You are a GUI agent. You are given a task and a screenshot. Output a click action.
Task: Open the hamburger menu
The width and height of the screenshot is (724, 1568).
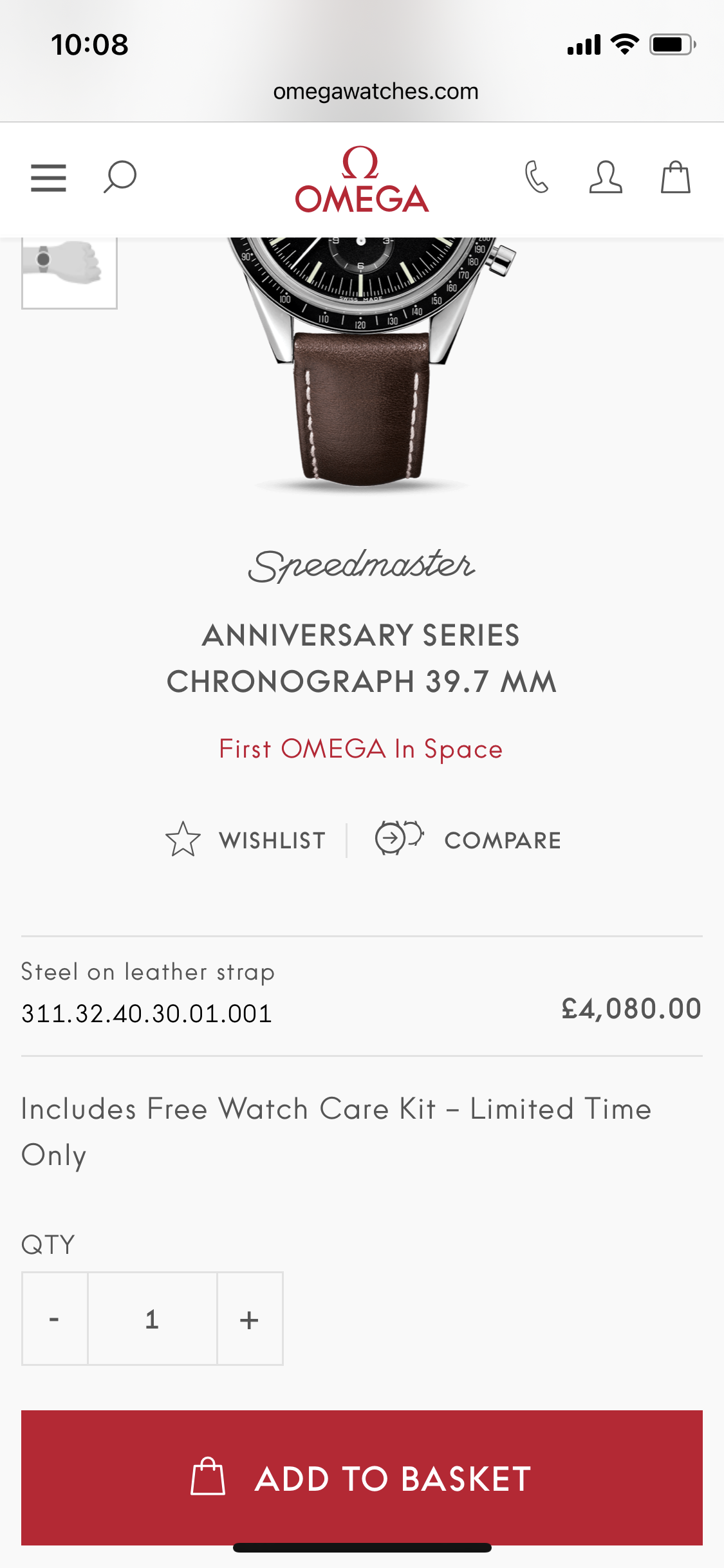click(x=48, y=178)
